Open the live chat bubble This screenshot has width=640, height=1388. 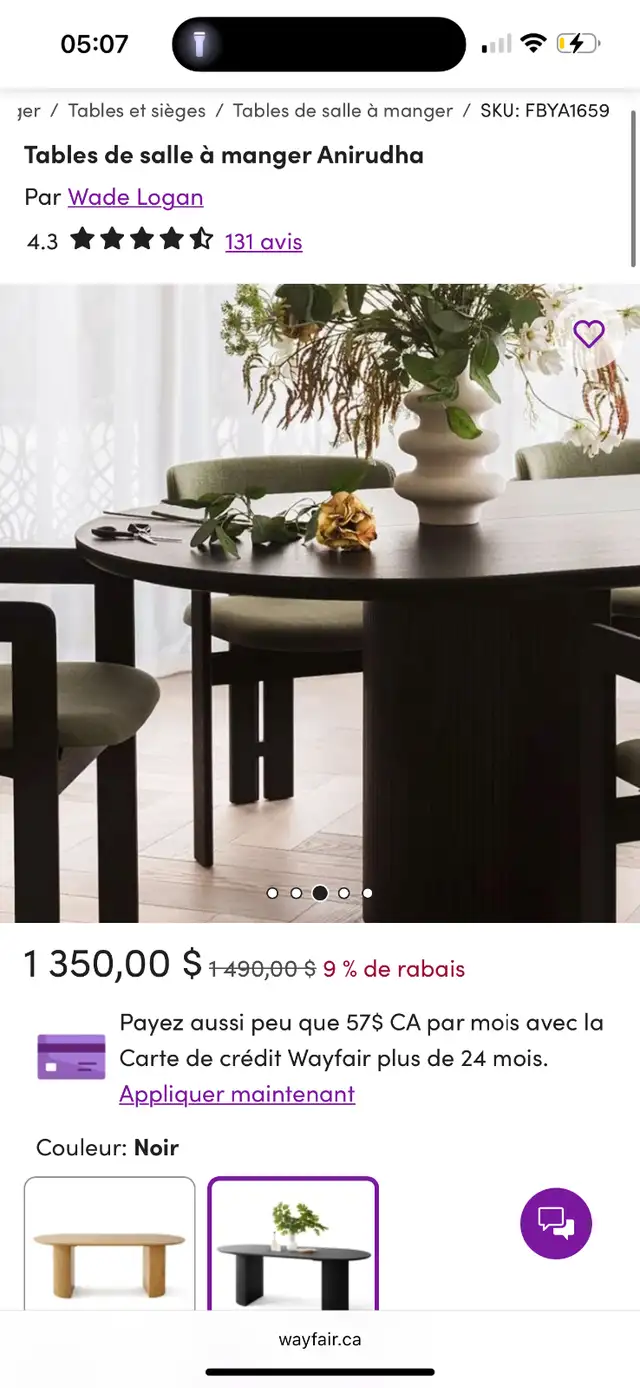click(556, 1222)
